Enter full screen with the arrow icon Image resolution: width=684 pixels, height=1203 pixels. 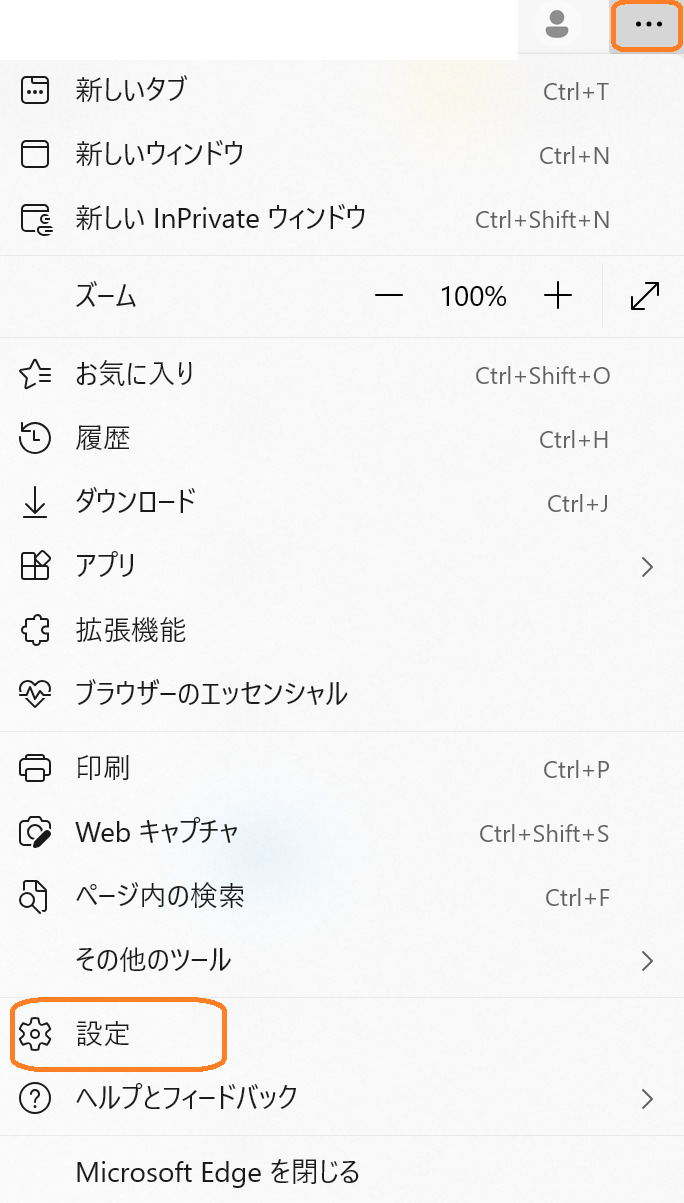(x=645, y=296)
